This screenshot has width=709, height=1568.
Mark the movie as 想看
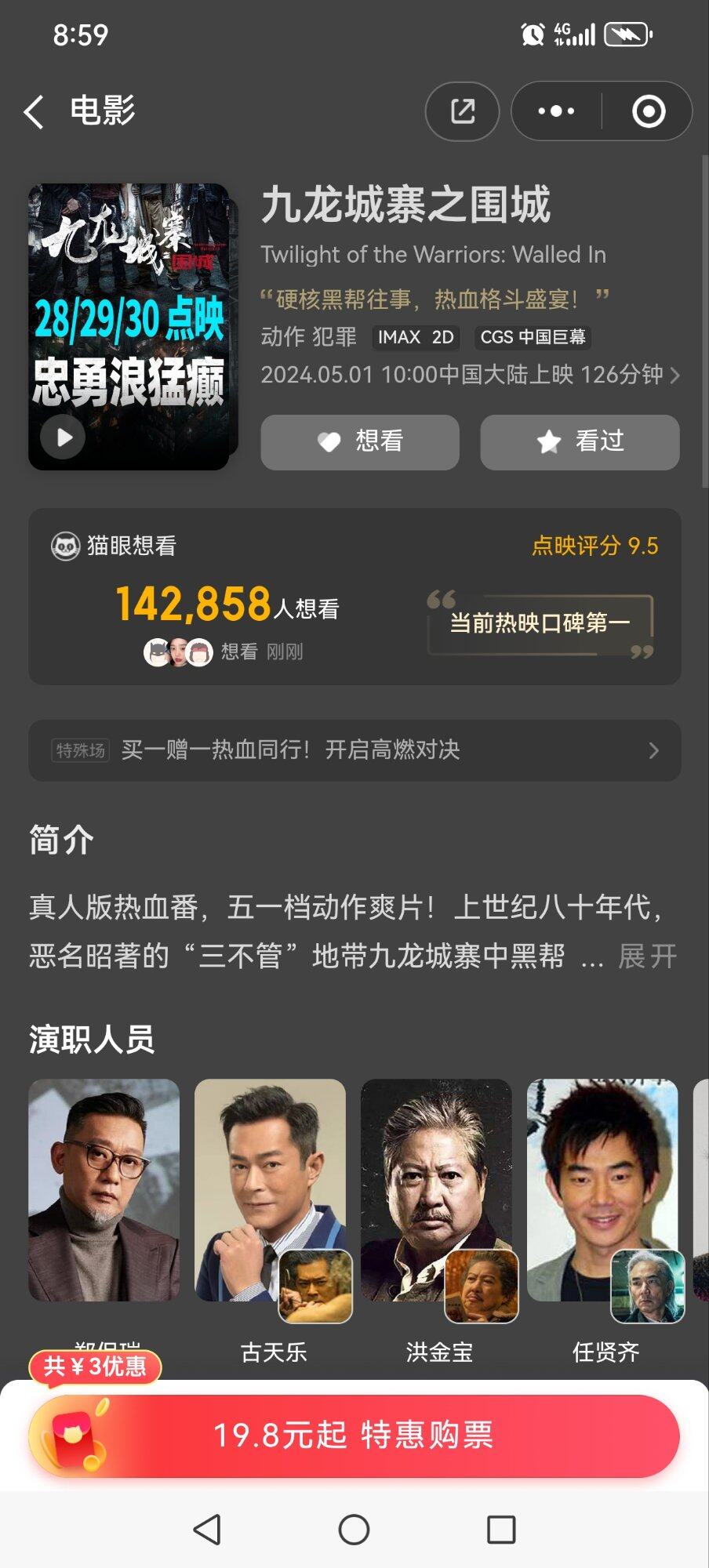pos(360,442)
